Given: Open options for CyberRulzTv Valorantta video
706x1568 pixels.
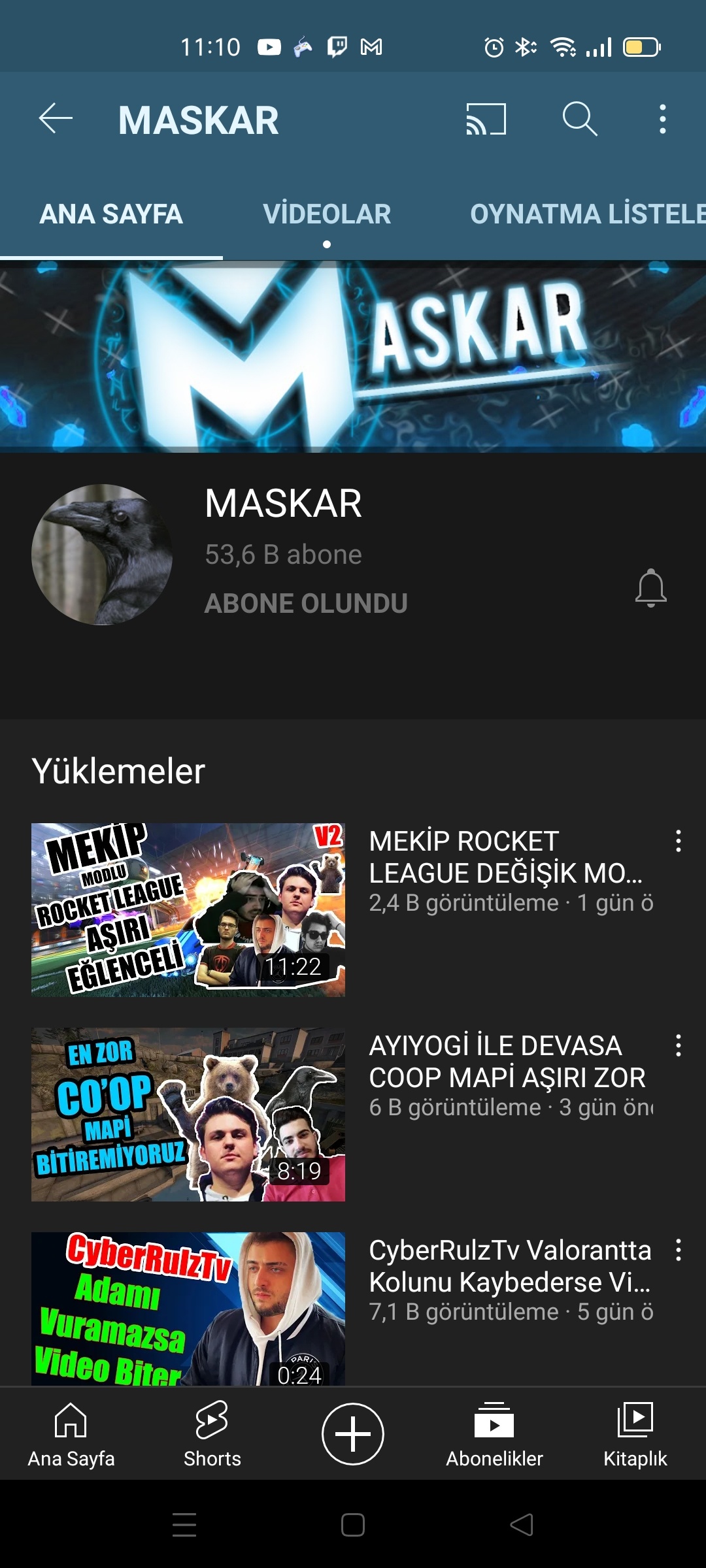Looking at the screenshot, I should [679, 1250].
